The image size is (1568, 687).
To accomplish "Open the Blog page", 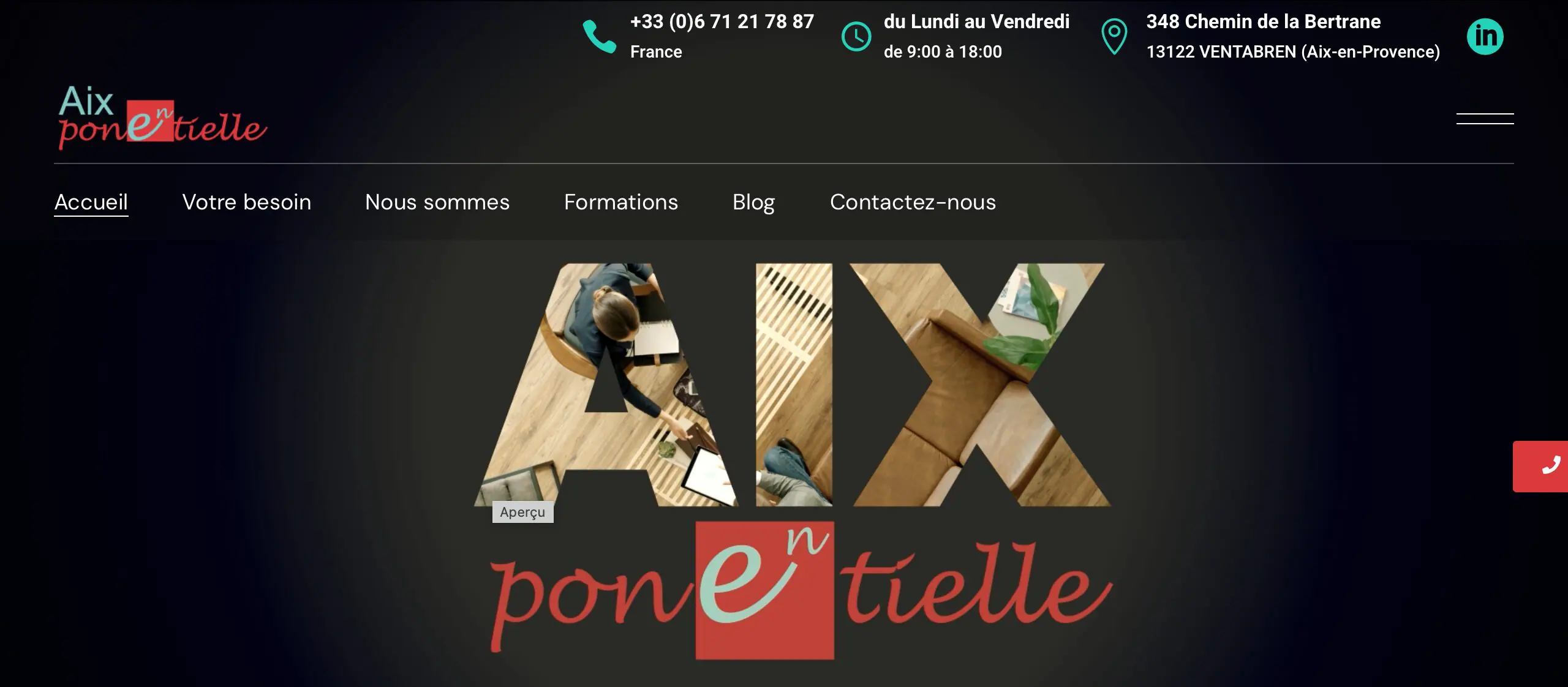I will pos(753,202).
